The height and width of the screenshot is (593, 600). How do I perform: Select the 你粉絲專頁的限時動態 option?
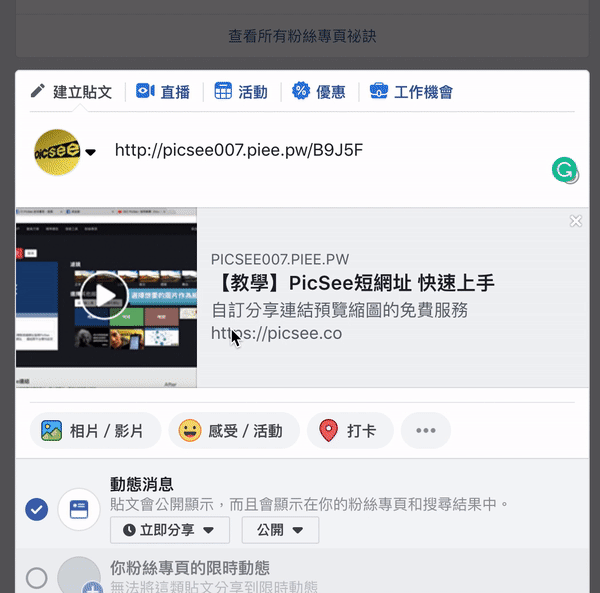pos(36,578)
